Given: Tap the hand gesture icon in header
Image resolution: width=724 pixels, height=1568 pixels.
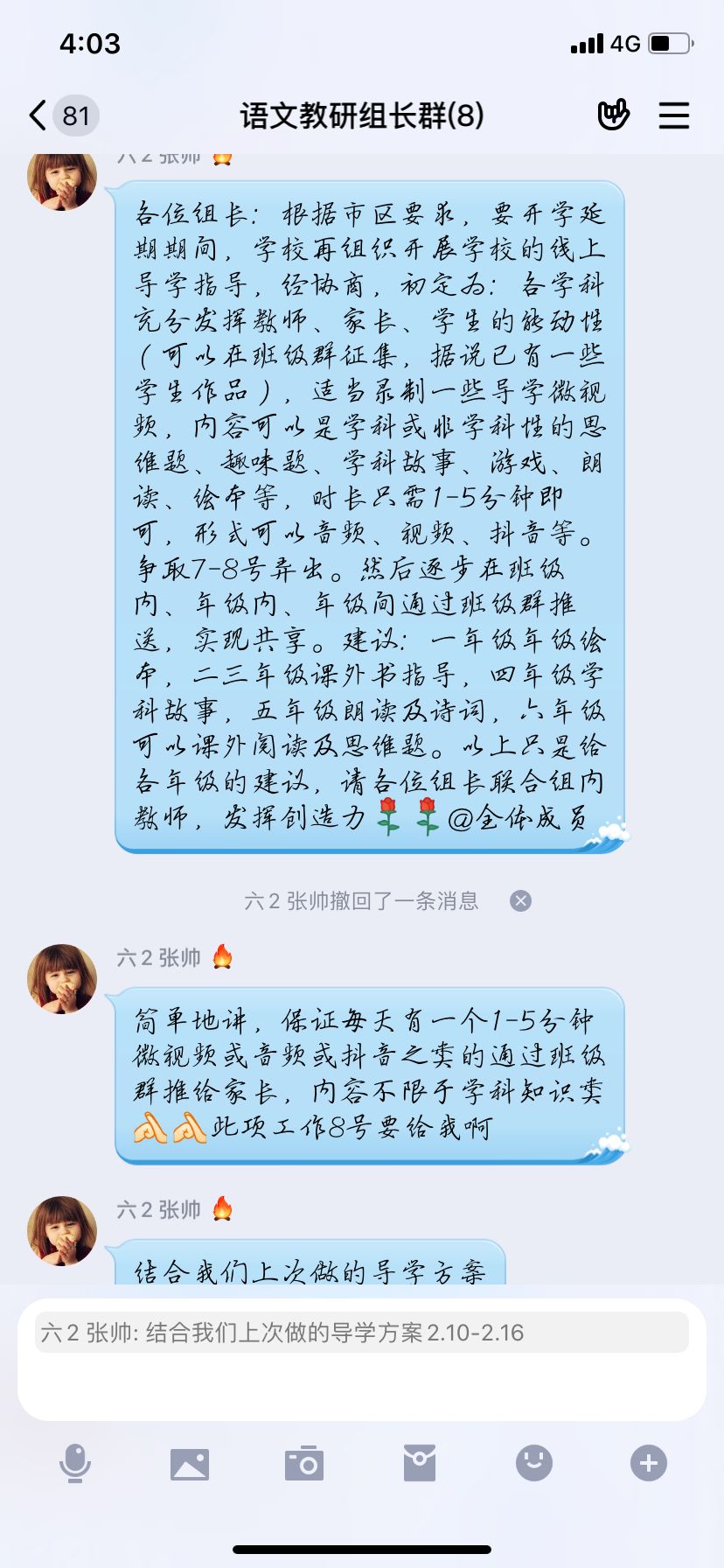Looking at the screenshot, I should (x=613, y=115).
